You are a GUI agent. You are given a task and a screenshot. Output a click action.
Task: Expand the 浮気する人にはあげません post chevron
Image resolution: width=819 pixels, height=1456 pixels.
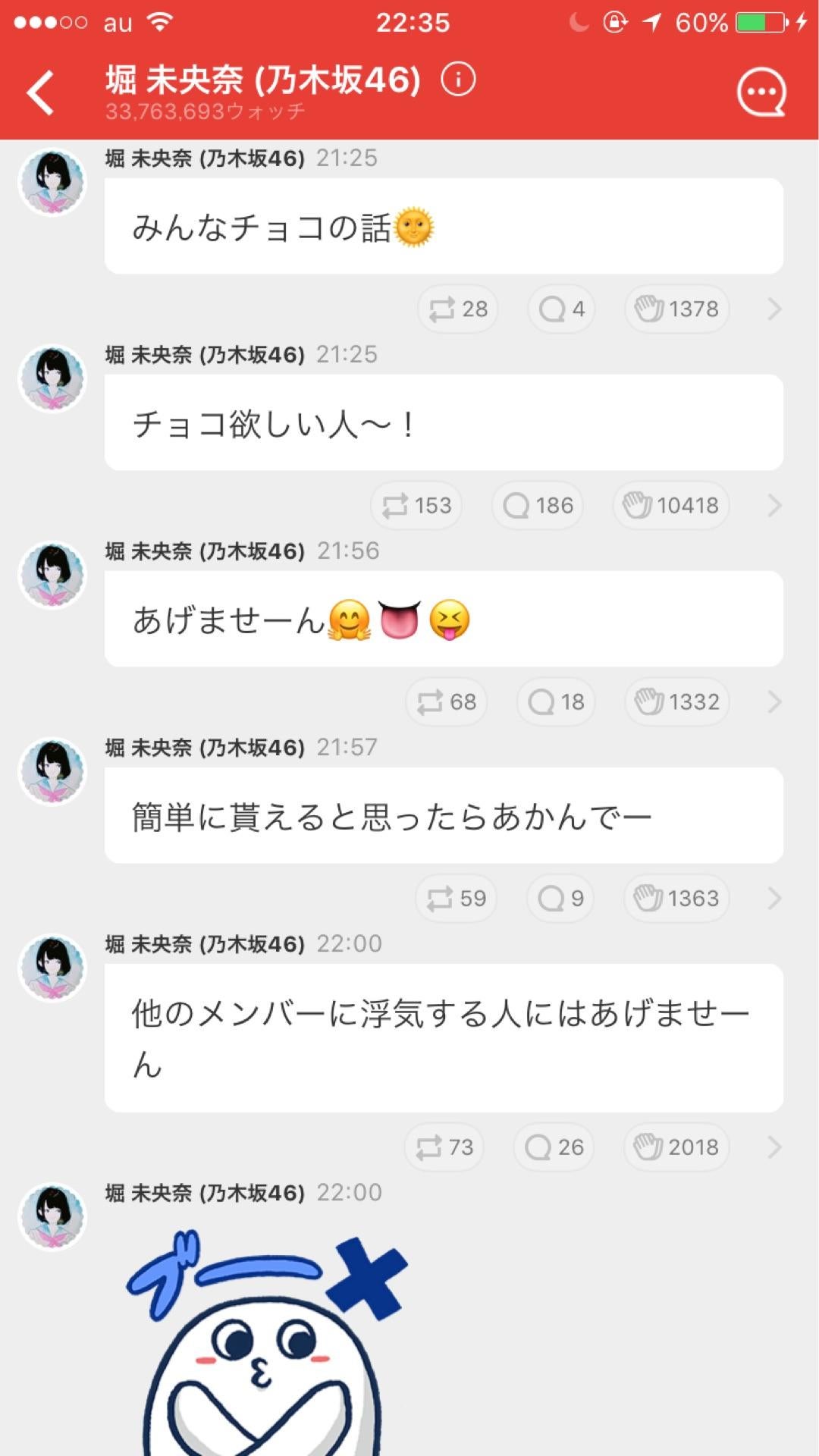(774, 1147)
